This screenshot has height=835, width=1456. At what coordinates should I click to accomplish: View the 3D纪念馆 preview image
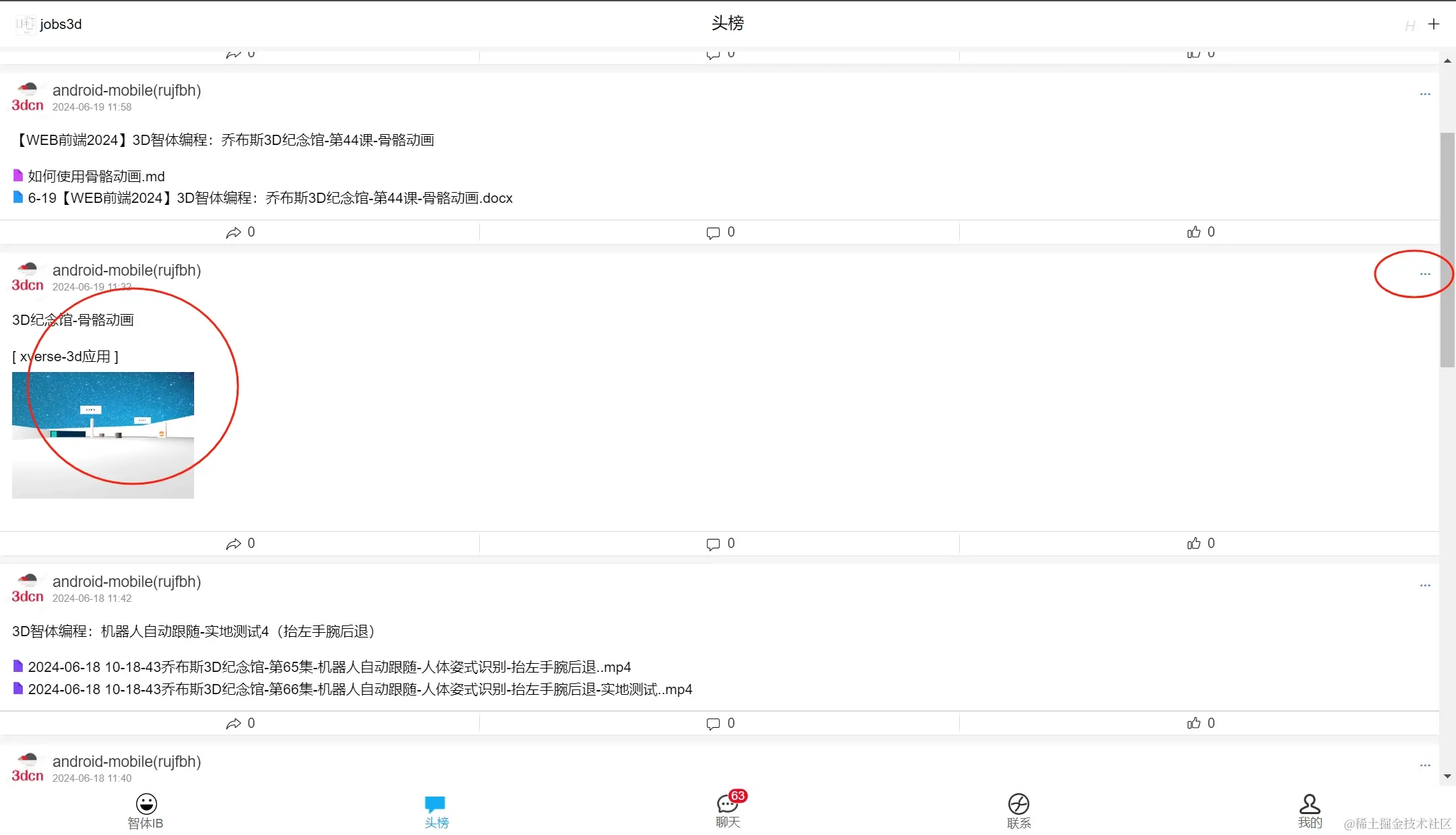coord(103,435)
